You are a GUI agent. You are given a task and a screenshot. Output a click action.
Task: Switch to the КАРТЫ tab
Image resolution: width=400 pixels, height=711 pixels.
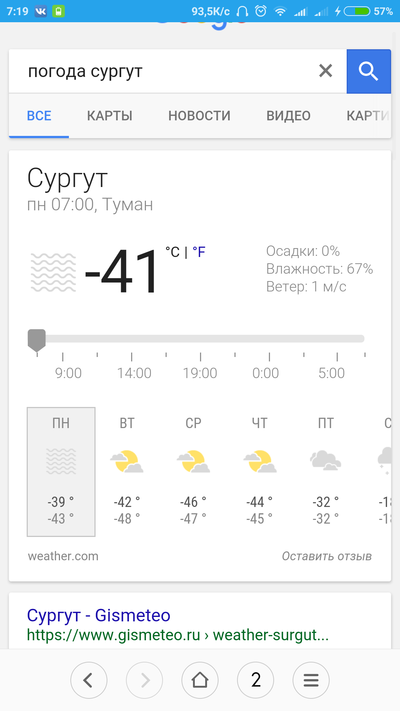[x=110, y=116]
